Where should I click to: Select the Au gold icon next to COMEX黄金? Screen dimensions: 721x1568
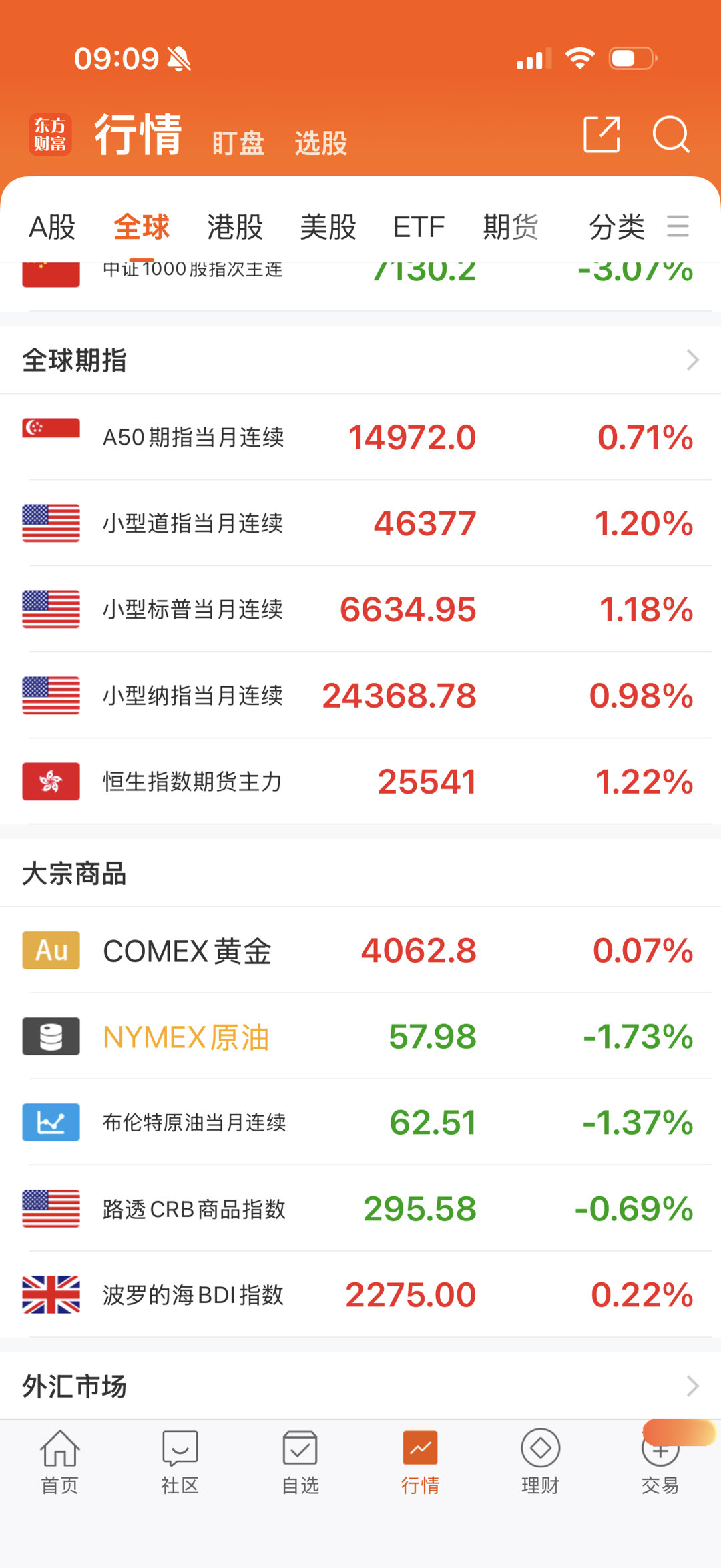51,951
